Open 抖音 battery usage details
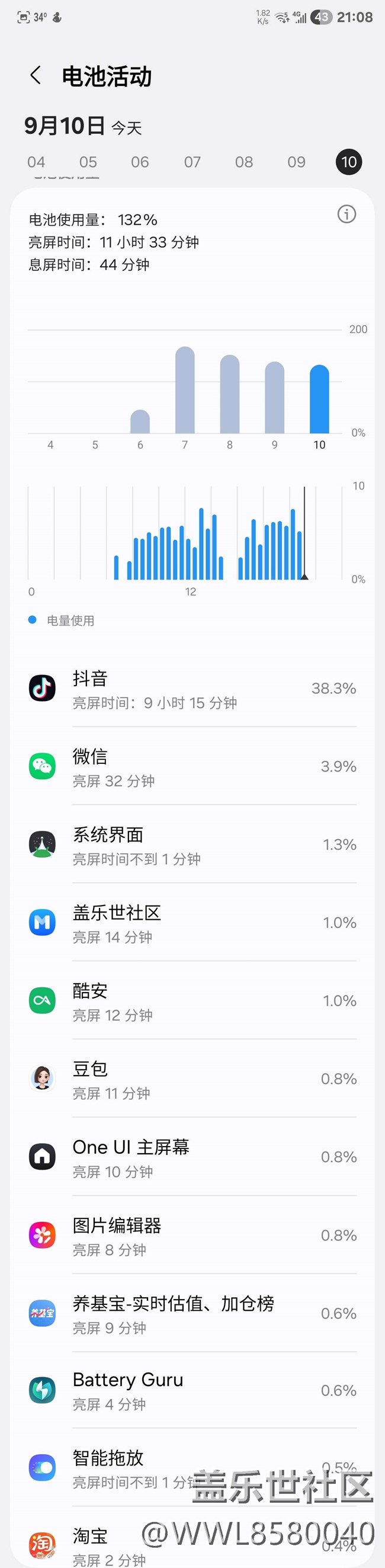Screen dimensions: 385x1568 (192, 689)
